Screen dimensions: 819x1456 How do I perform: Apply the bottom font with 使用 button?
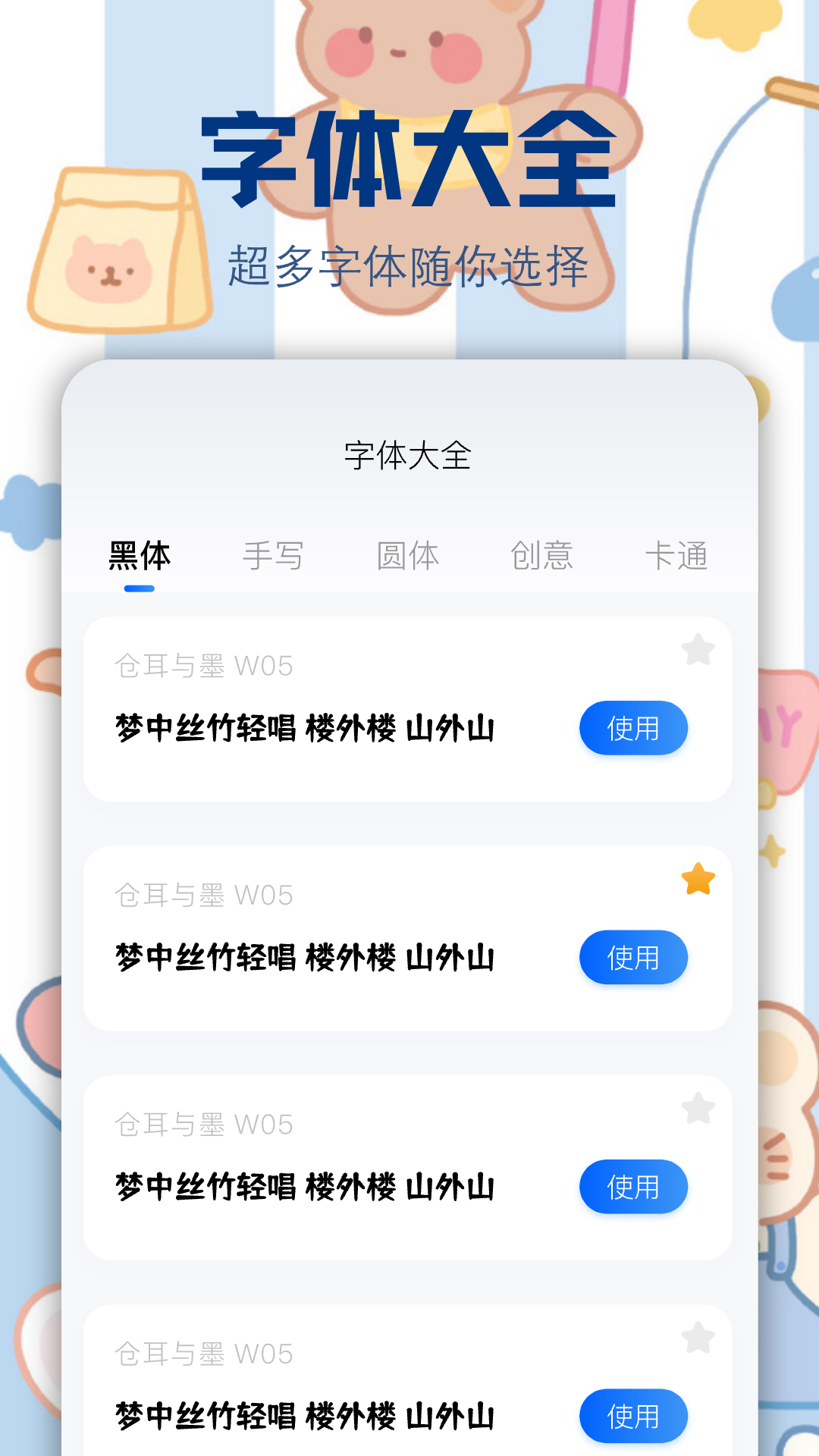pyautogui.click(x=633, y=1417)
